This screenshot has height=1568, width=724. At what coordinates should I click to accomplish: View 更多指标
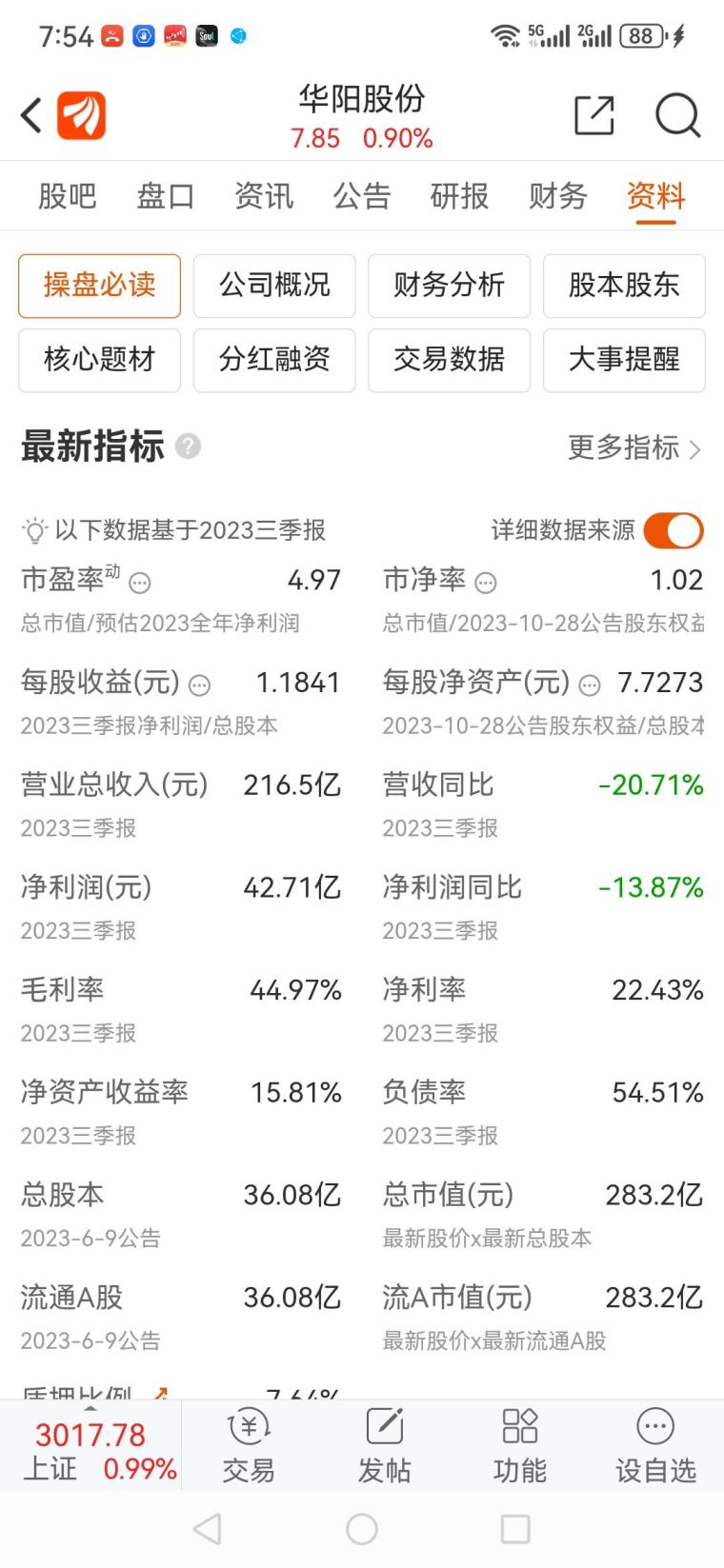click(x=633, y=447)
